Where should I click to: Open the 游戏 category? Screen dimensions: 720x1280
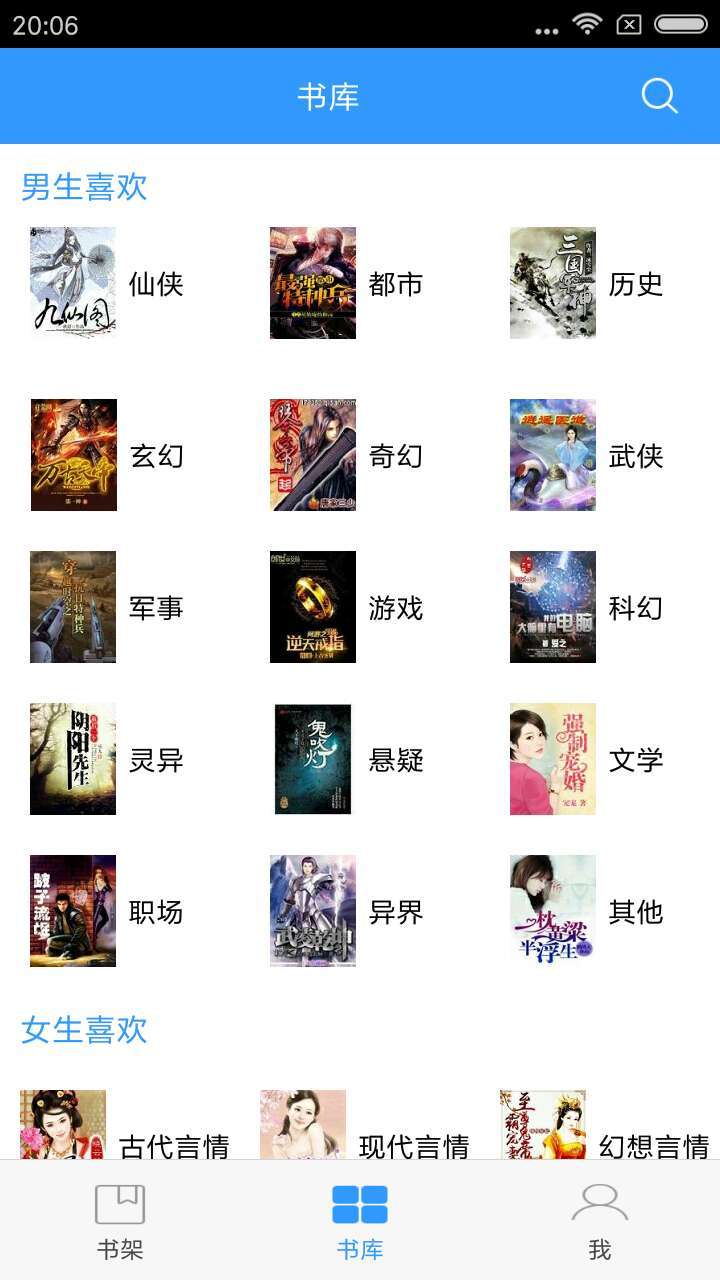(347, 607)
